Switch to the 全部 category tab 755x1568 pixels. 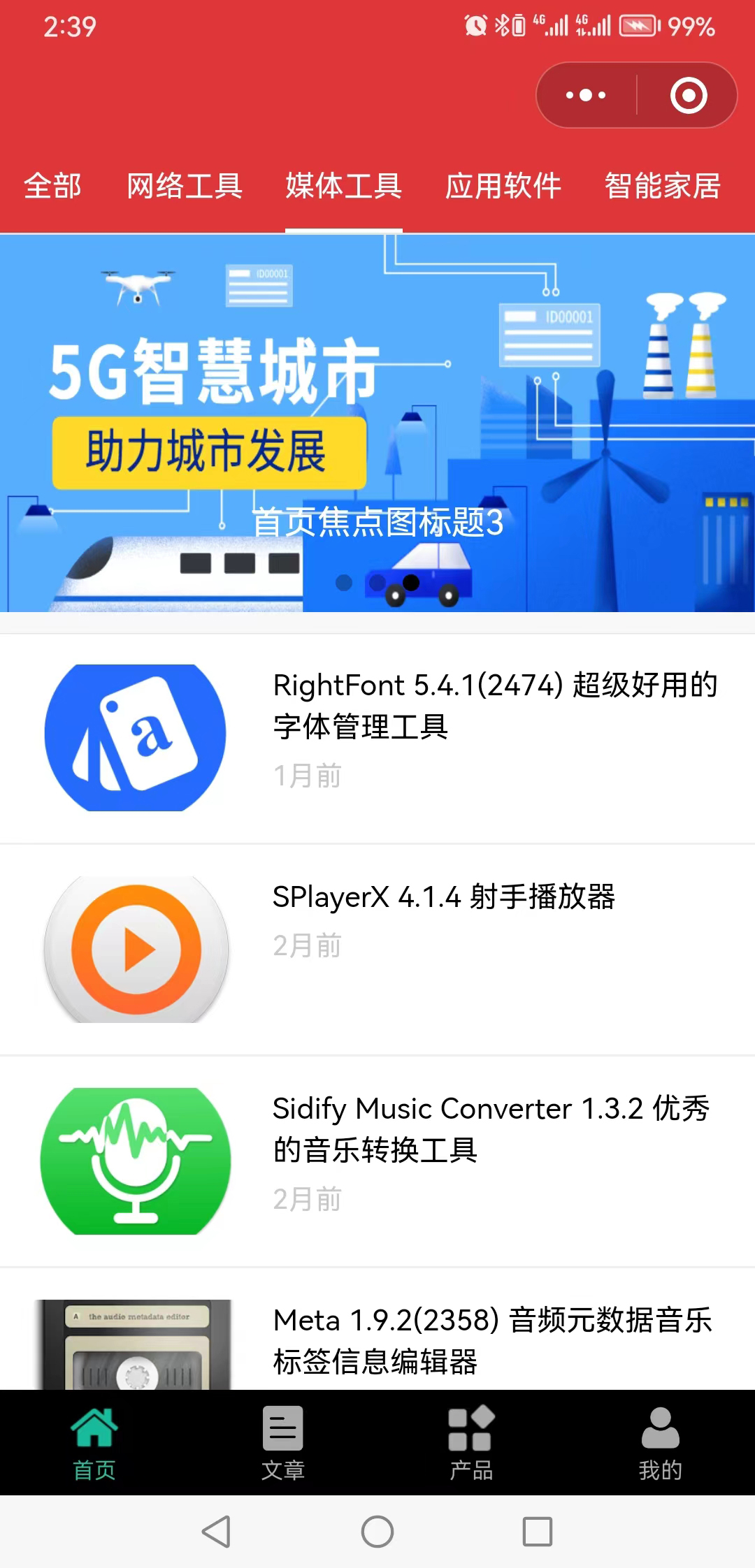[x=52, y=186]
